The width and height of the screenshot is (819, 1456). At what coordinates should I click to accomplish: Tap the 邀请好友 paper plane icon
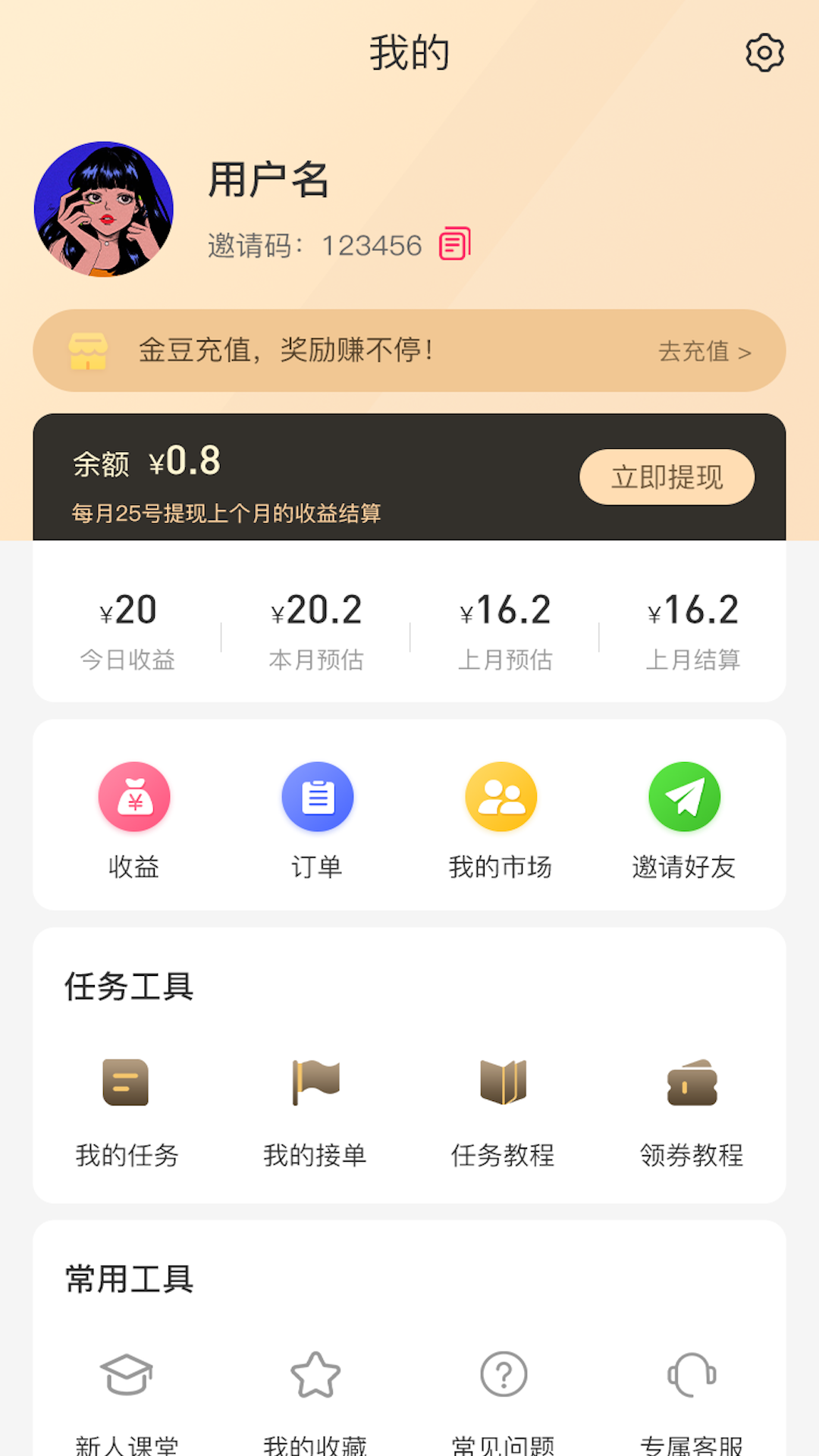point(684,796)
